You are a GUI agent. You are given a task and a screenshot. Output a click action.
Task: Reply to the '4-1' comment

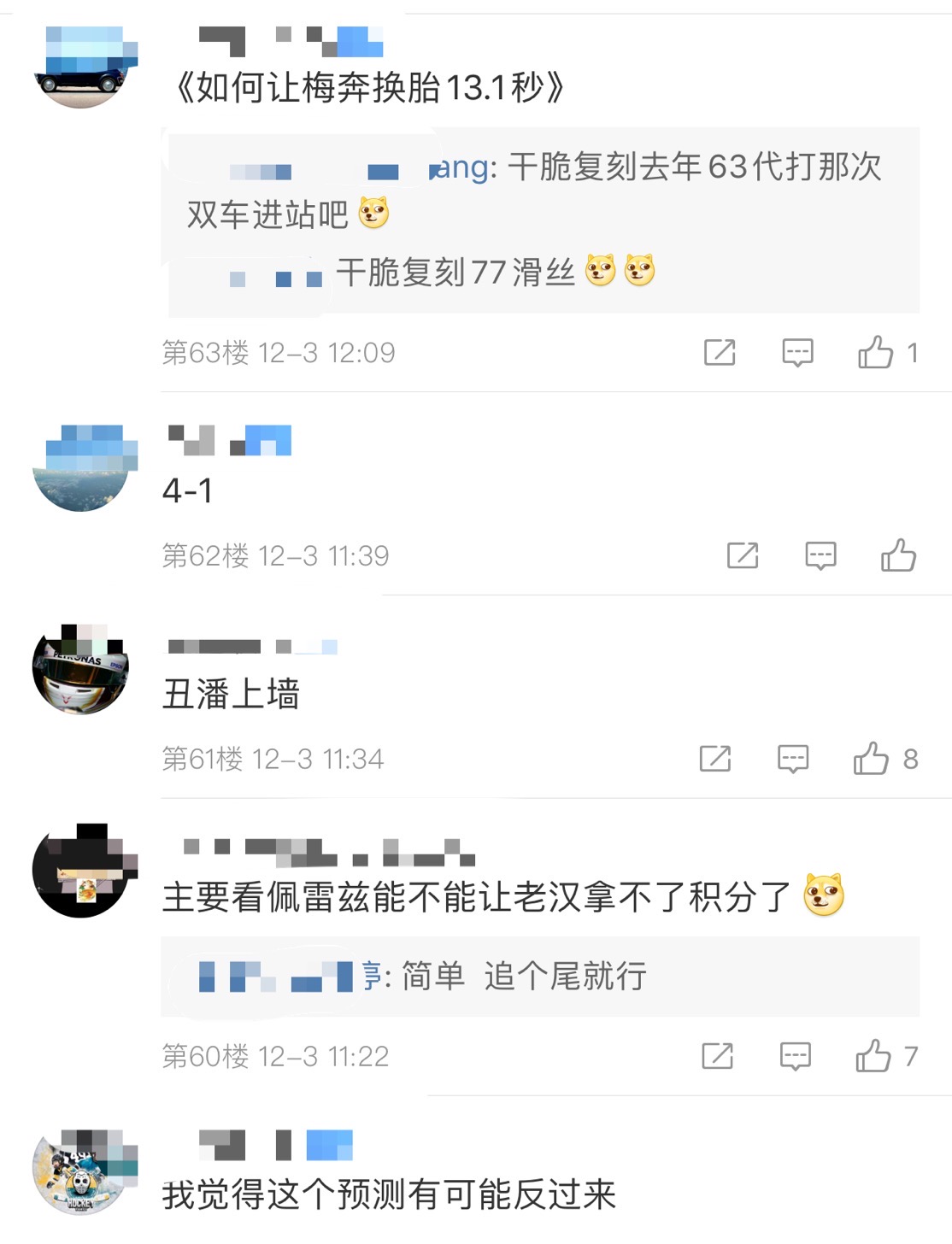pyautogui.click(x=820, y=555)
